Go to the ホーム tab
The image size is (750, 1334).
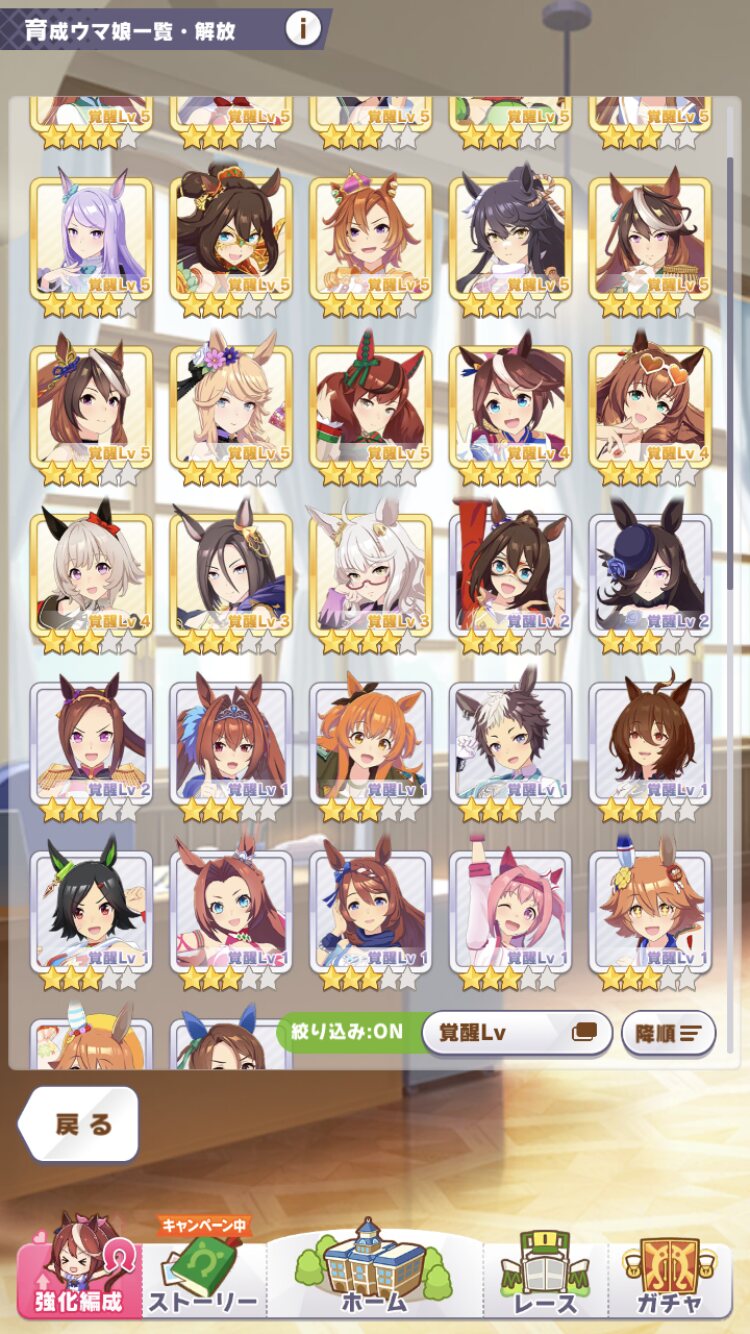tap(375, 1268)
